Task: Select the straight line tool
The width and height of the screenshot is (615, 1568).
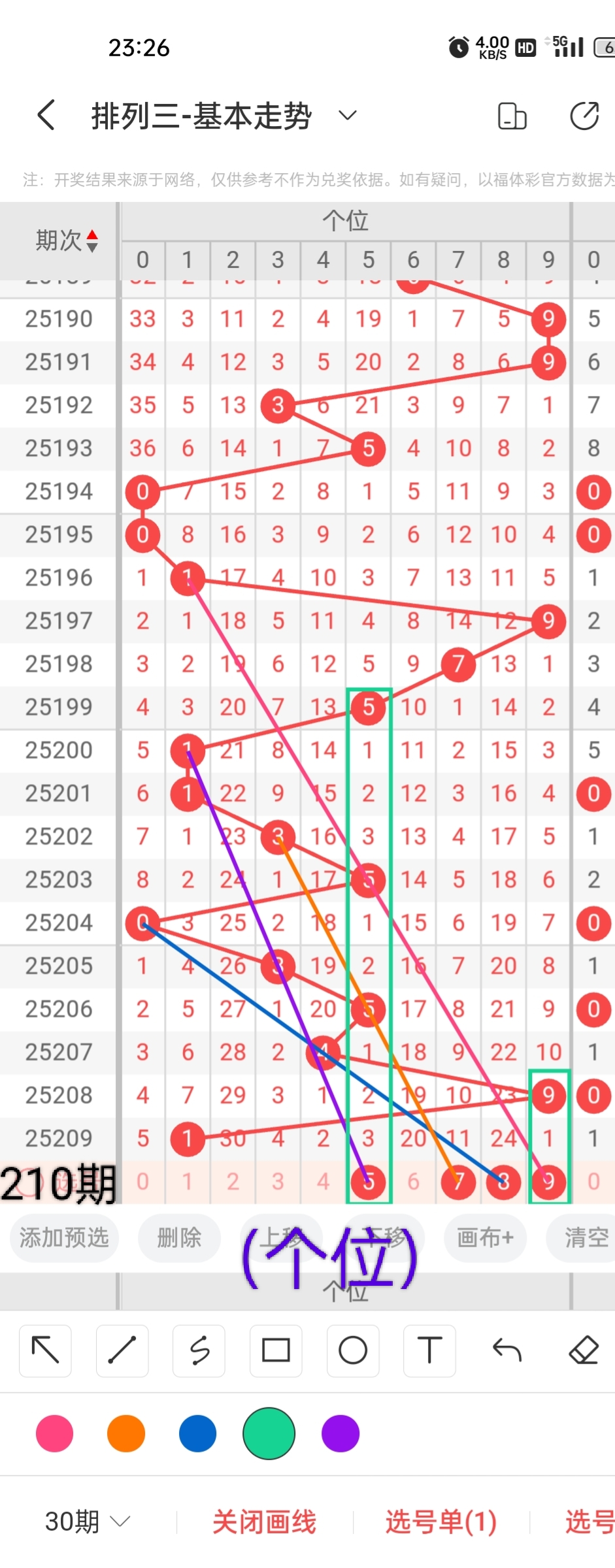Action: (x=122, y=1350)
